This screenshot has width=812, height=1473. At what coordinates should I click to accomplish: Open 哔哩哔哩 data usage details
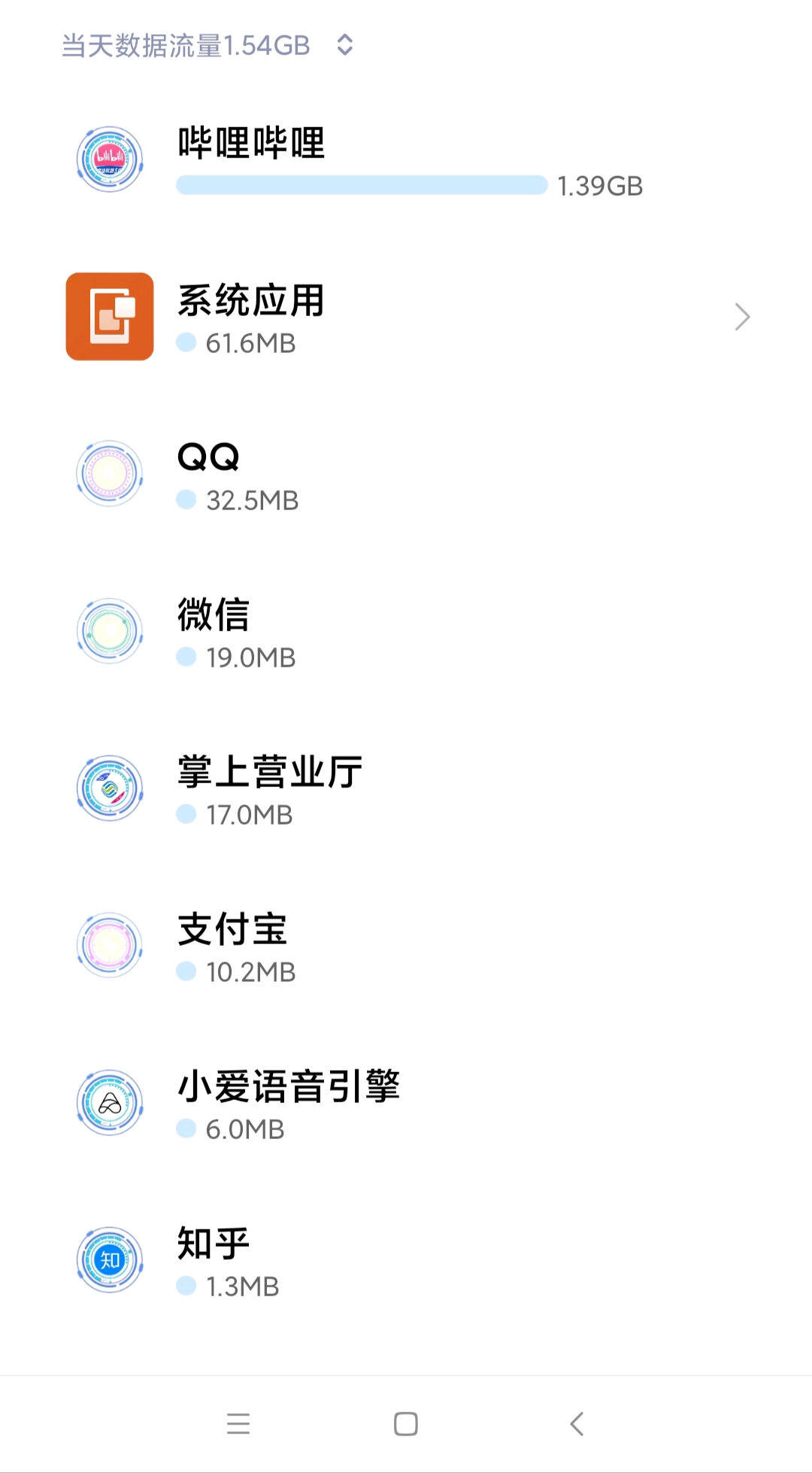pos(406,160)
